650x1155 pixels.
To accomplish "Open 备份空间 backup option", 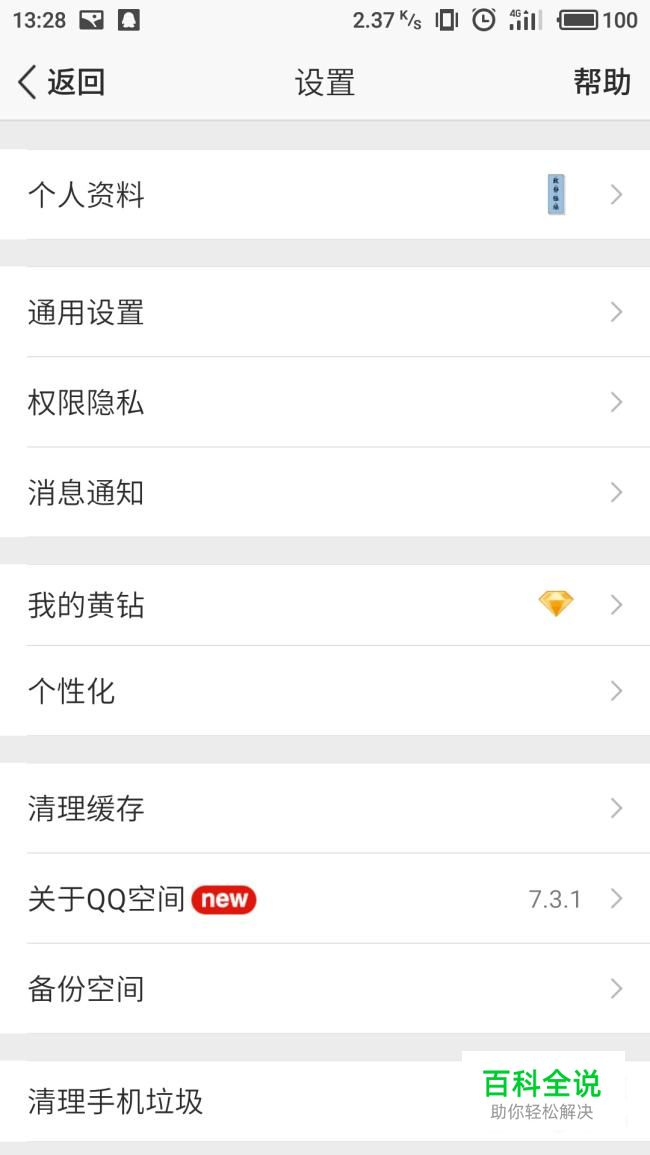I will [324, 988].
